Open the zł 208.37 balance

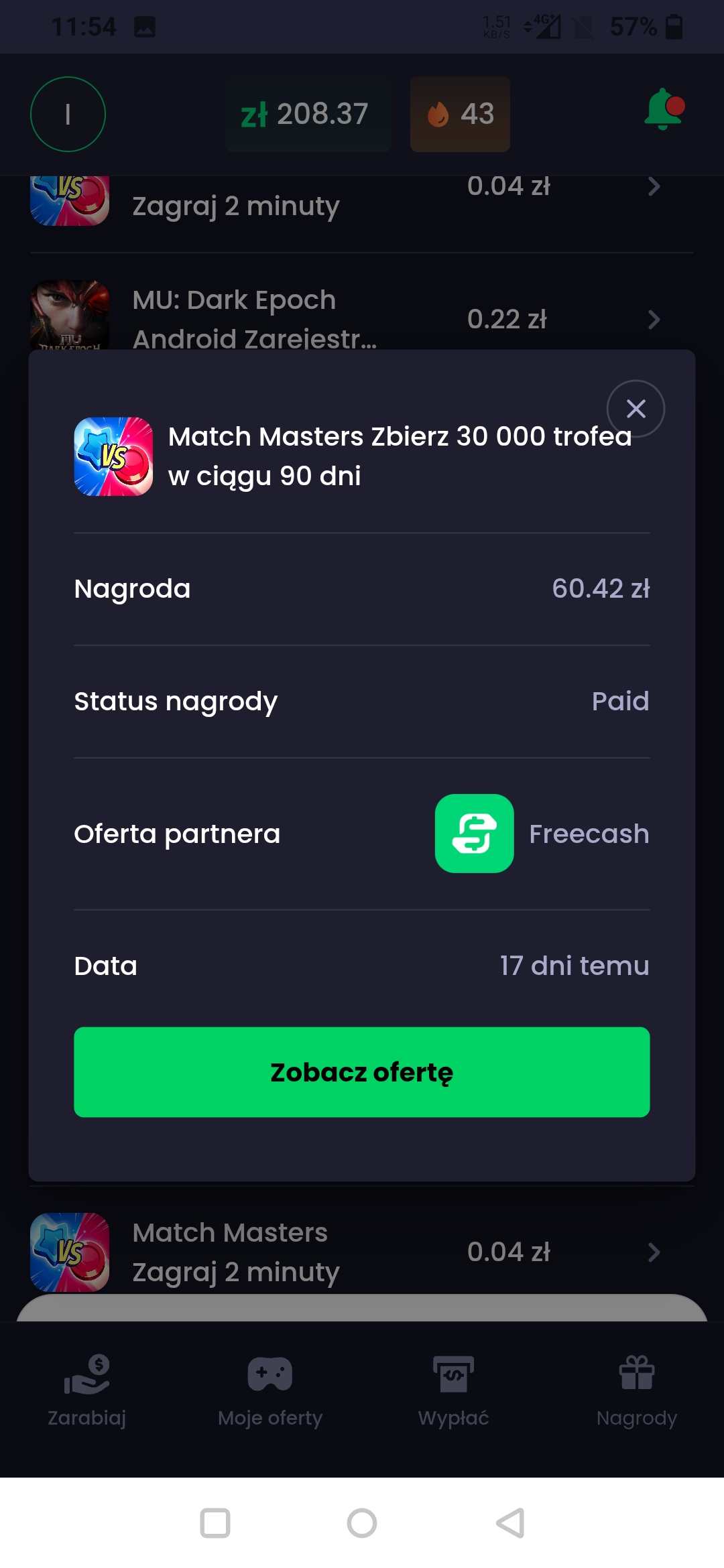[x=307, y=115]
